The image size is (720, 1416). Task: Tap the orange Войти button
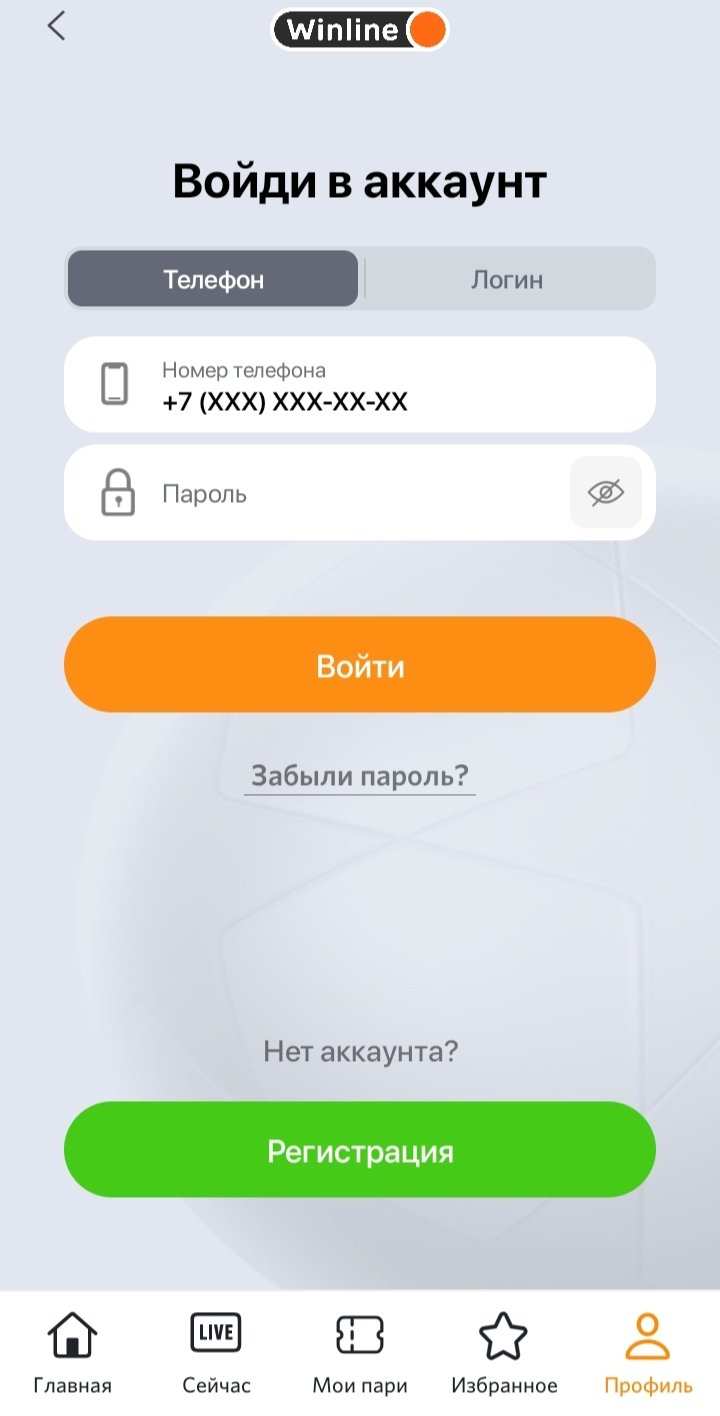click(x=360, y=665)
